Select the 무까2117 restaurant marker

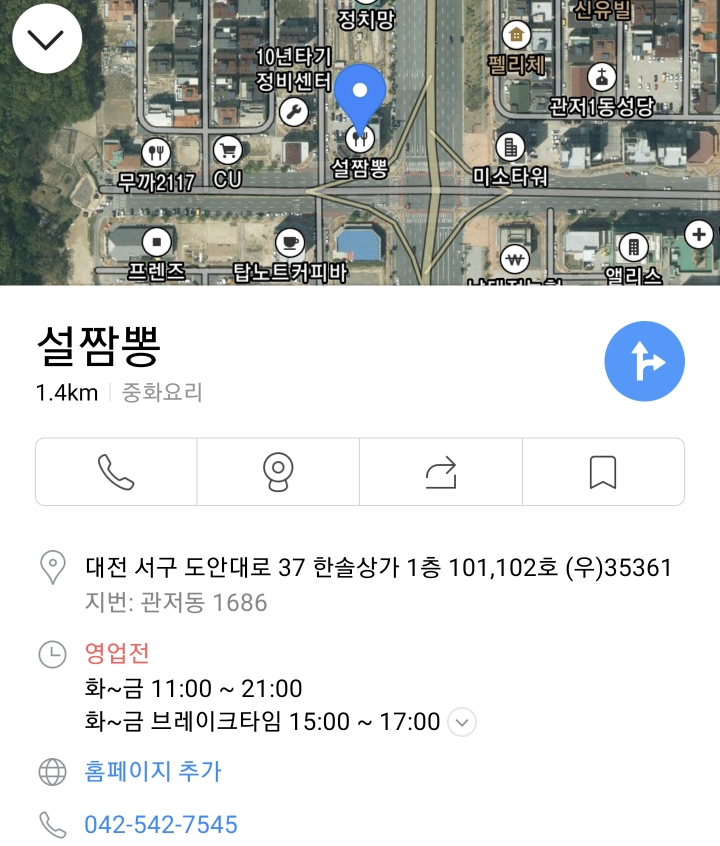pyautogui.click(x=156, y=153)
